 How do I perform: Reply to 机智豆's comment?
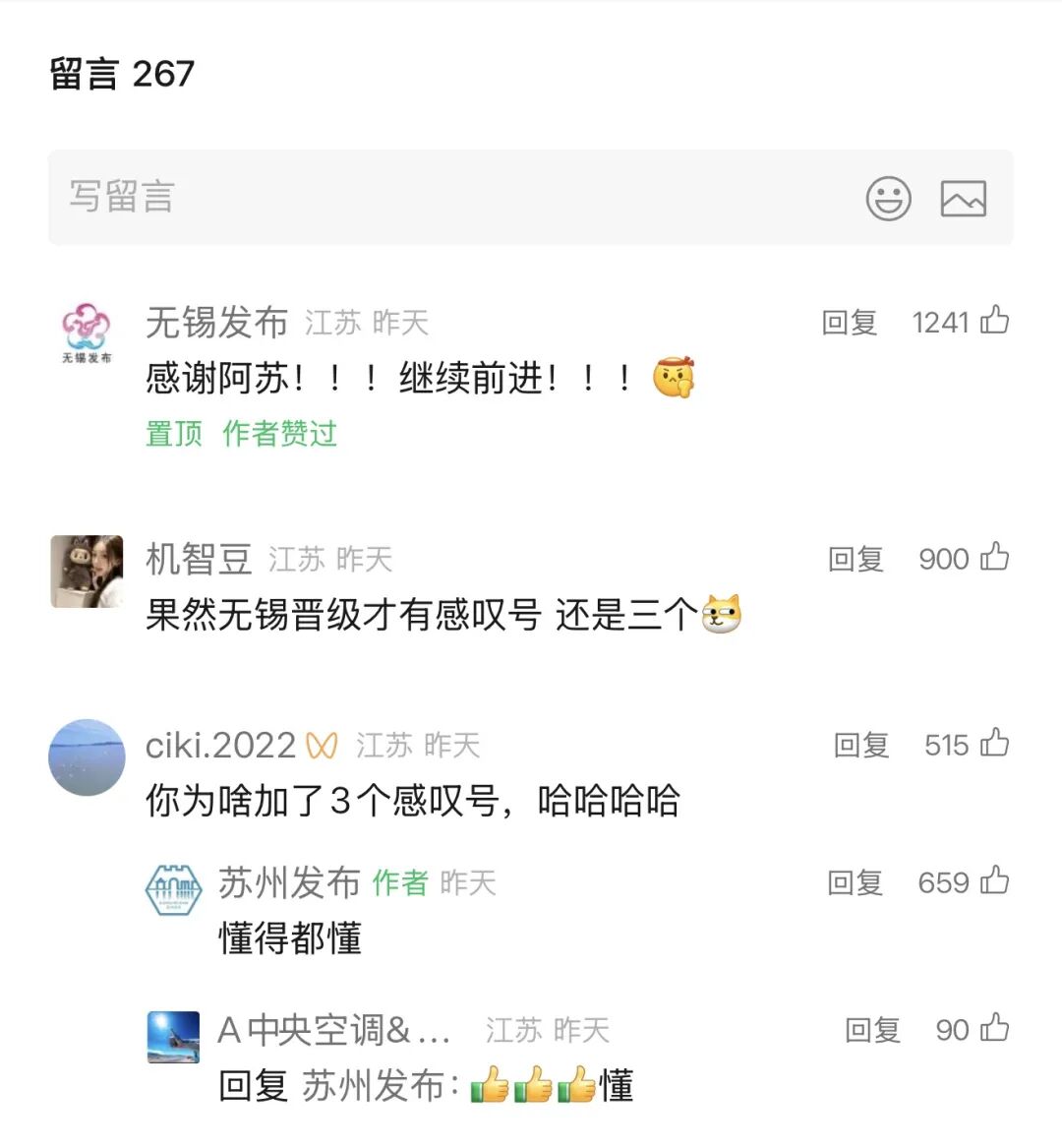855,559
